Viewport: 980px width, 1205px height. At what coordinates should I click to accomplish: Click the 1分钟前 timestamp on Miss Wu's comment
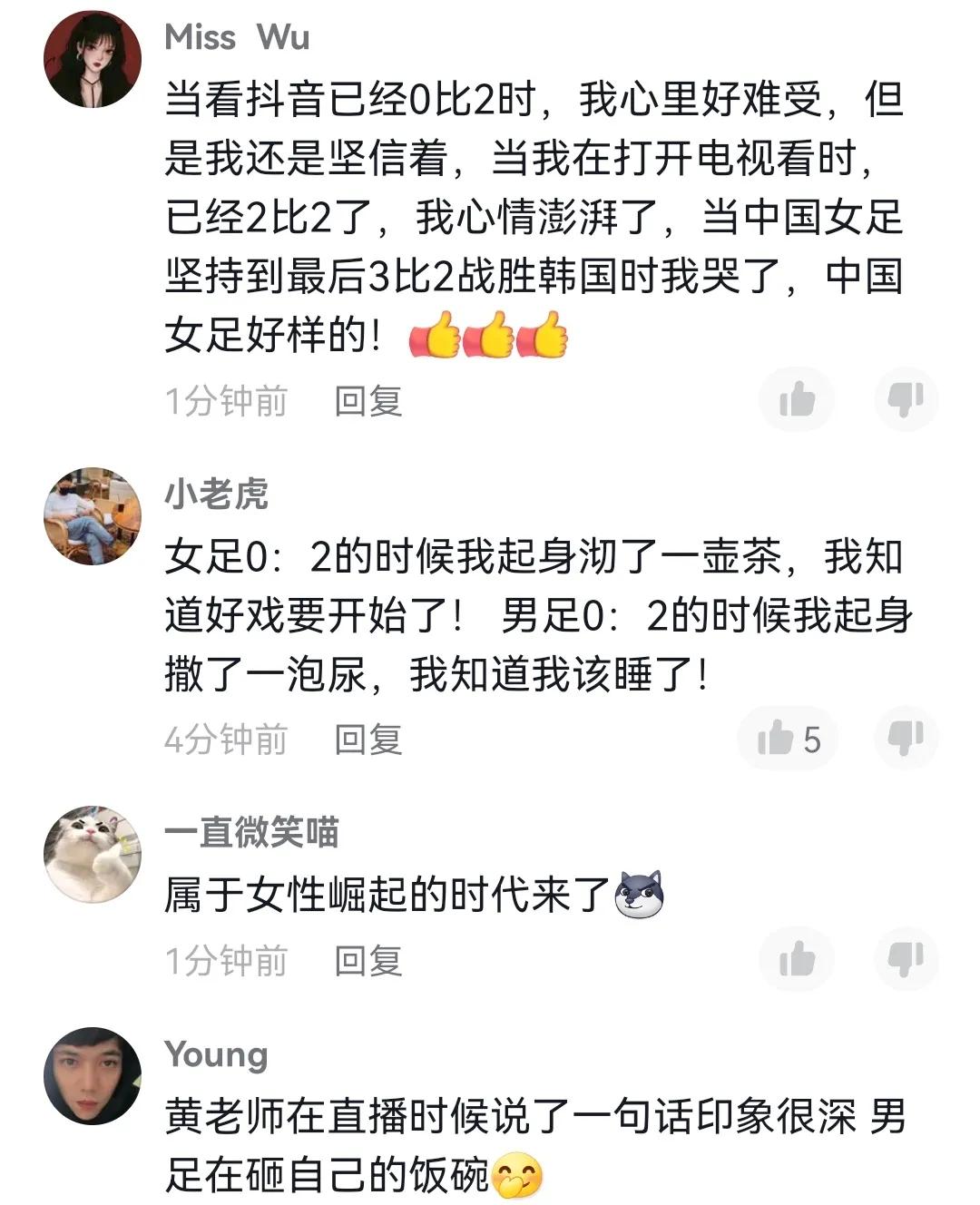click(x=223, y=399)
